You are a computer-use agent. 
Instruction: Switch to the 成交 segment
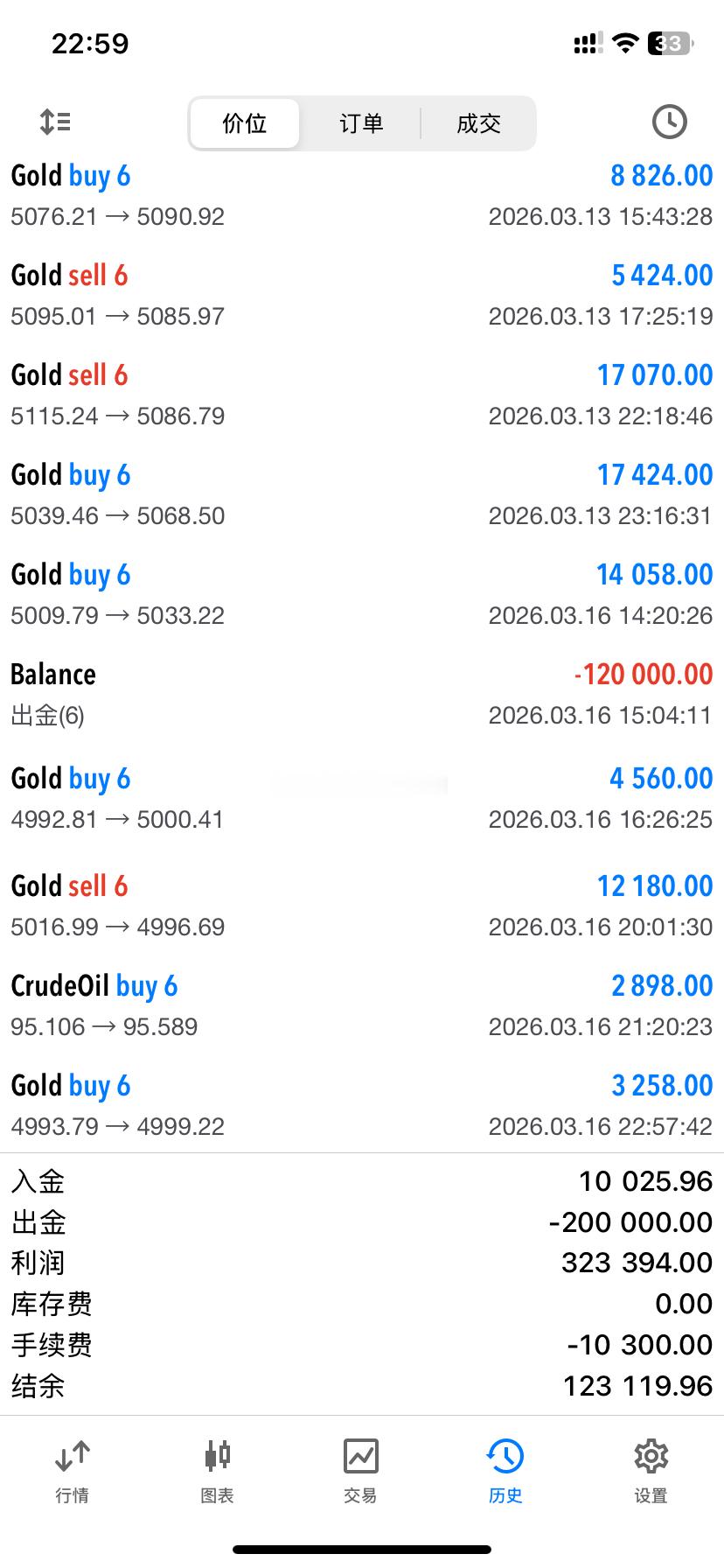(478, 123)
